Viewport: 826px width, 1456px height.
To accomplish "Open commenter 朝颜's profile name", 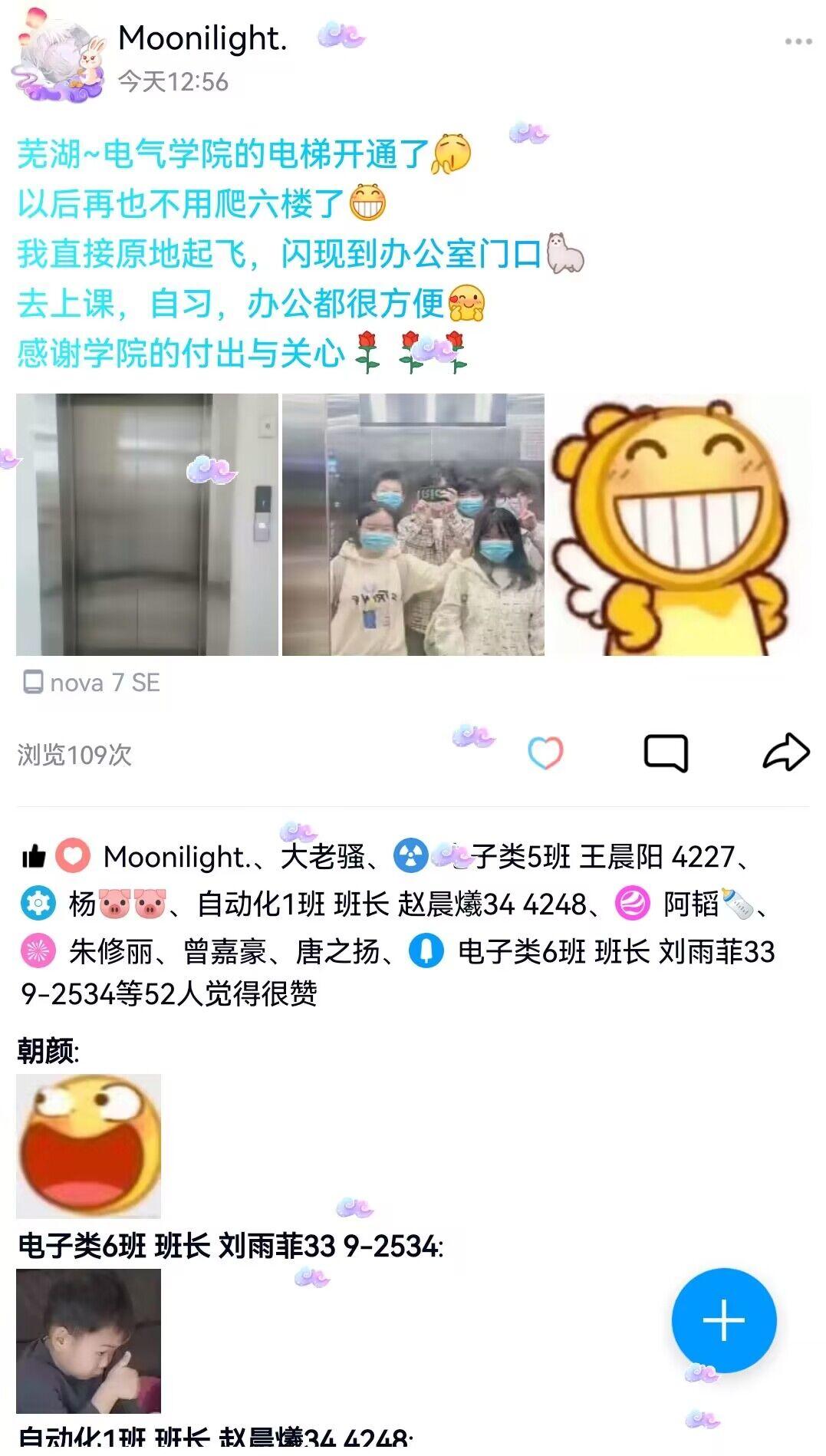I will tap(46, 1051).
